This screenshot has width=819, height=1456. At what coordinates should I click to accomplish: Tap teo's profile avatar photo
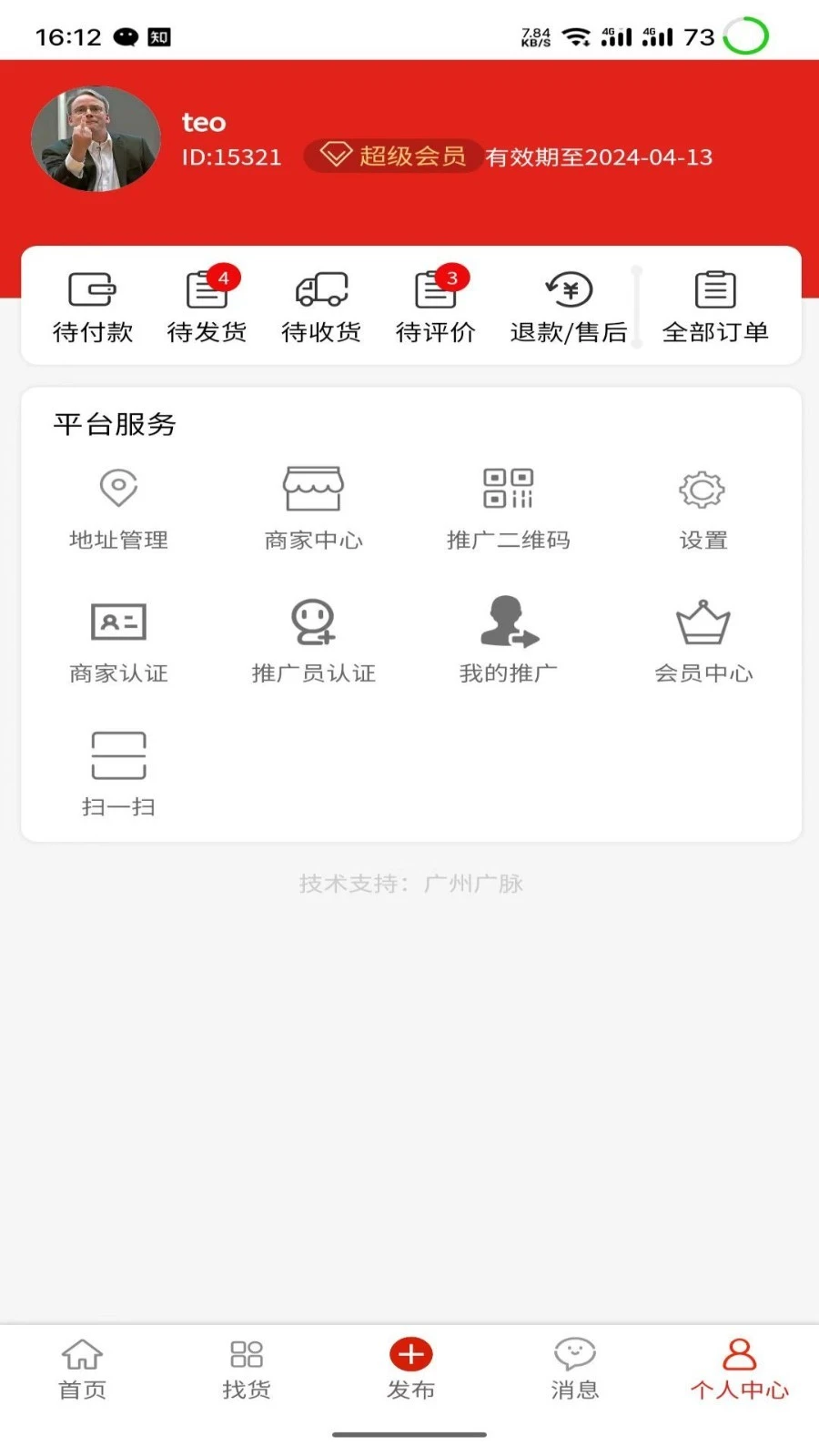(96, 139)
